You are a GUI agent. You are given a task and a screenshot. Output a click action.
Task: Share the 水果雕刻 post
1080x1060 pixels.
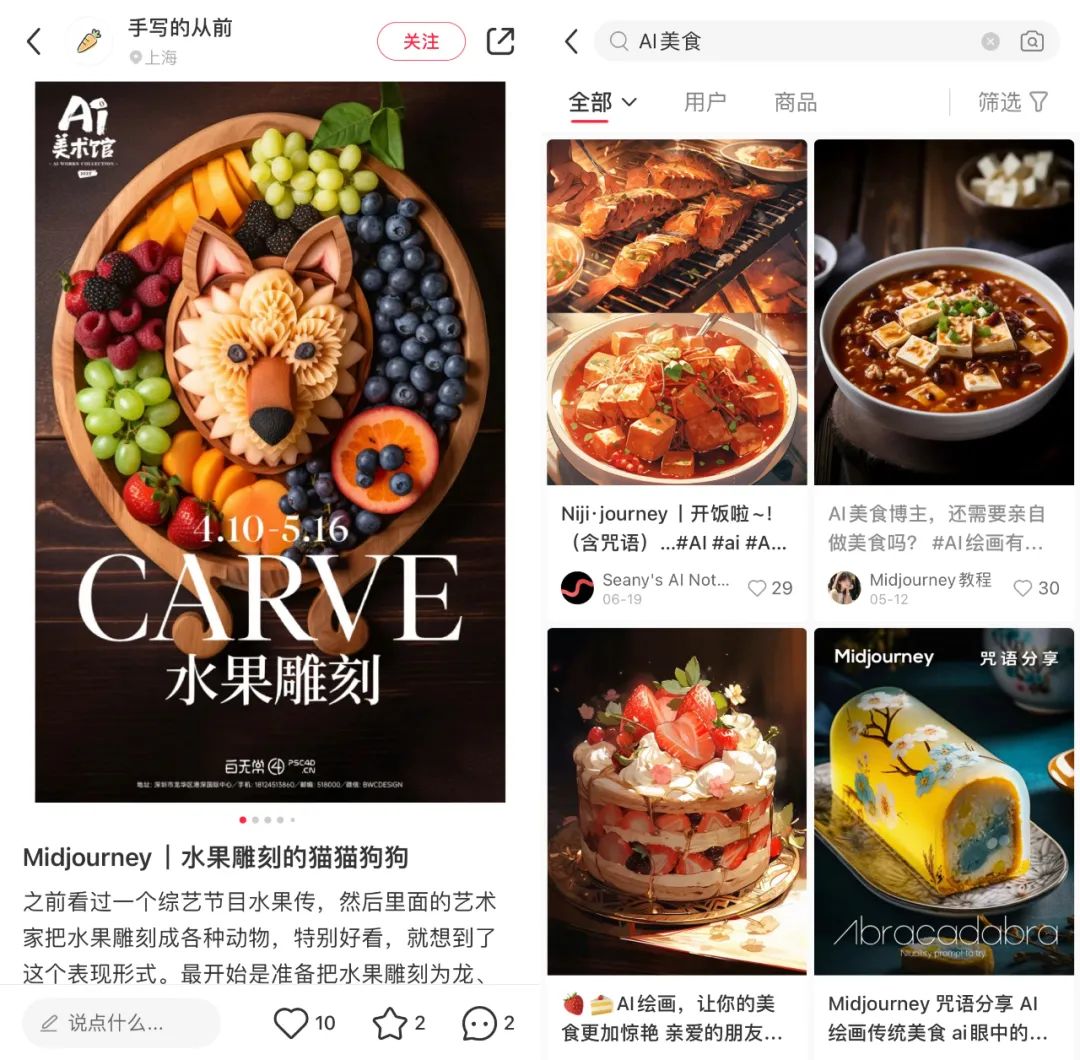[x=500, y=41]
